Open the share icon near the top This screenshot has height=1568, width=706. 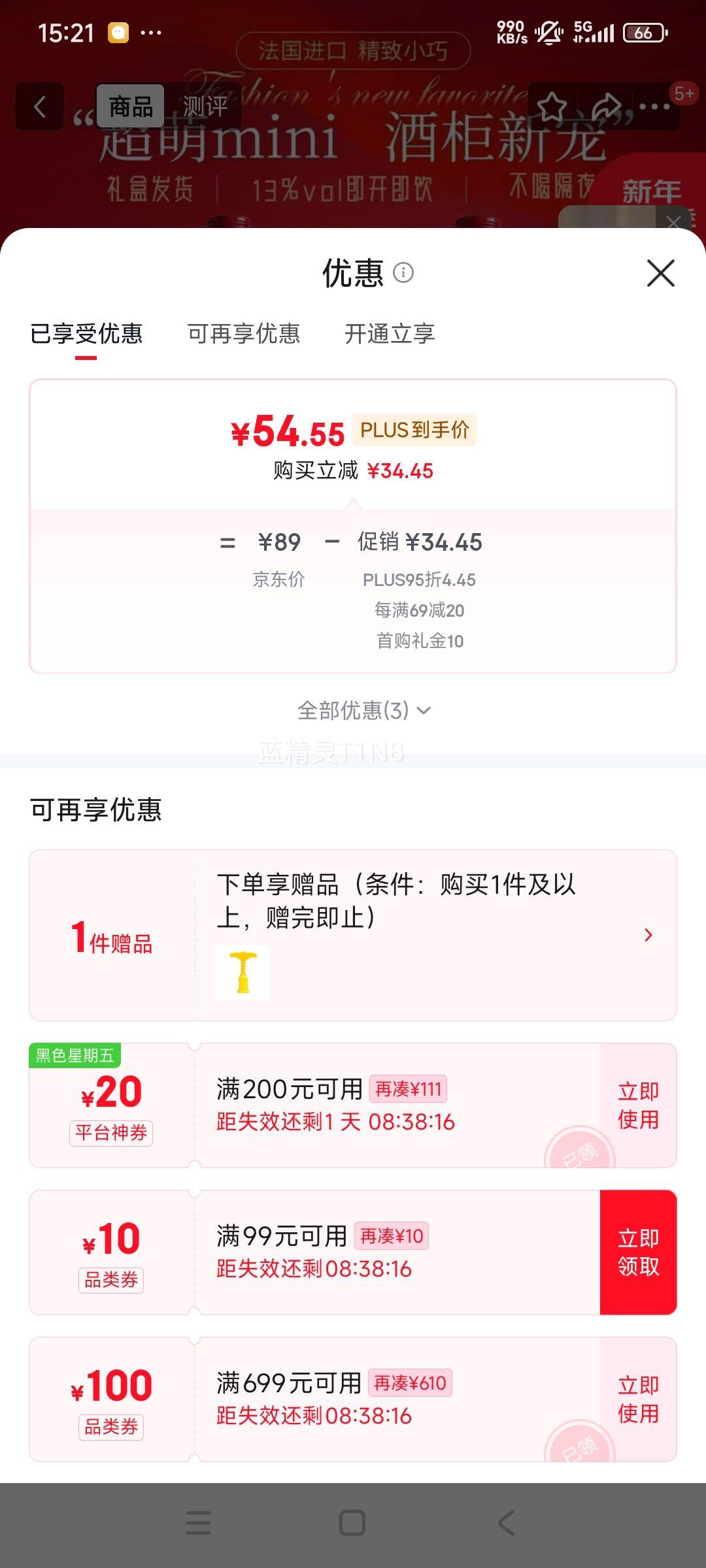coord(609,105)
